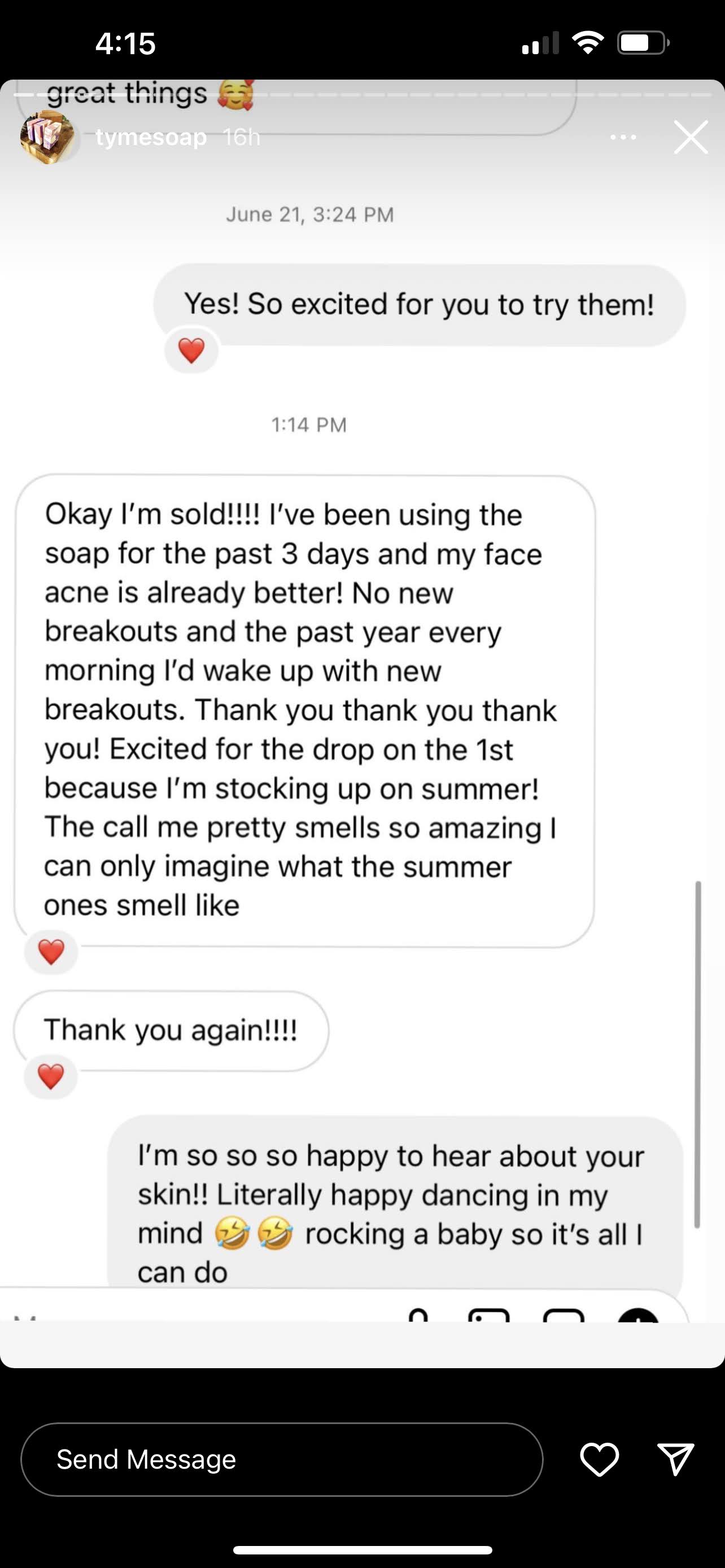Tap the tymesoap username
Viewport: 725px width, 1568px height.
point(151,138)
